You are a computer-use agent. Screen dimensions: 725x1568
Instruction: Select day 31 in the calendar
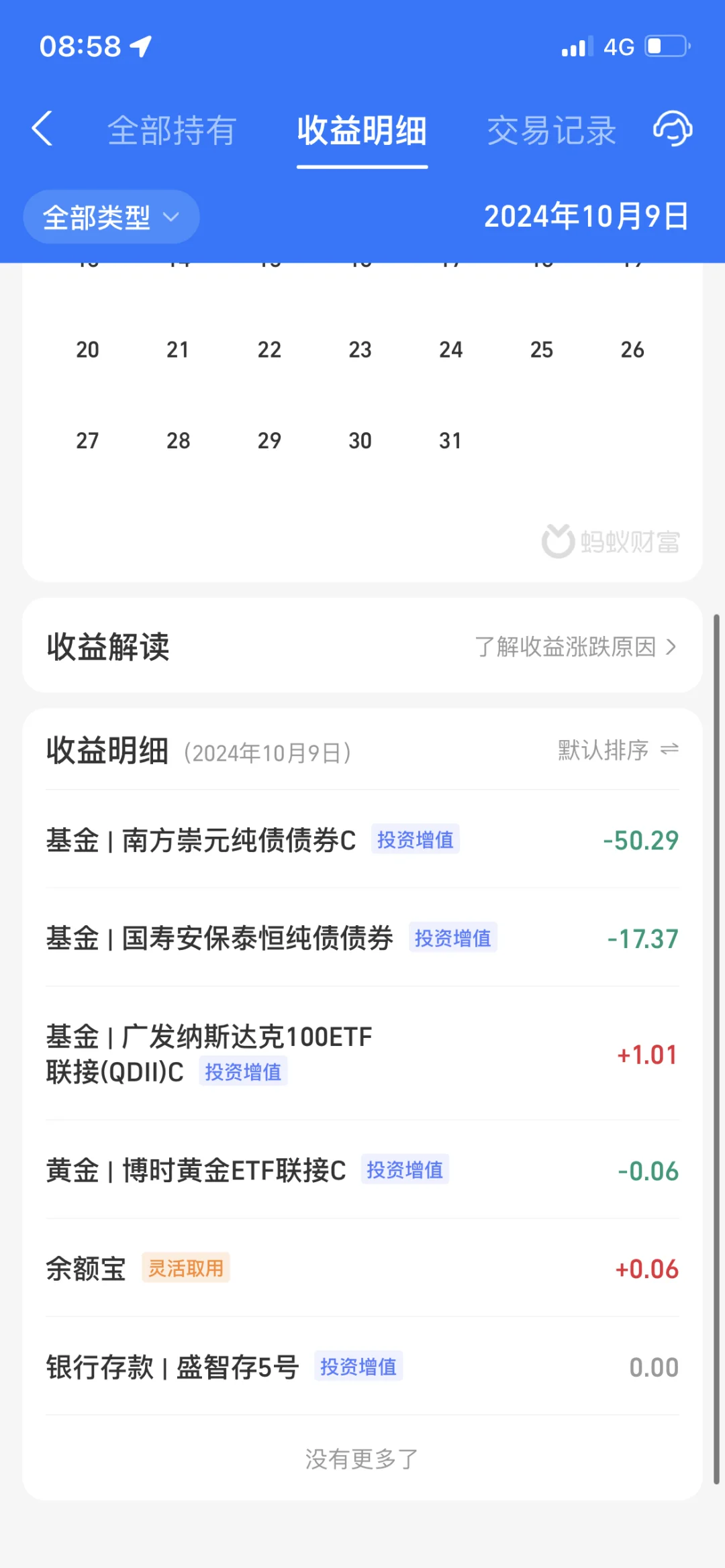pyautogui.click(x=450, y=441)
